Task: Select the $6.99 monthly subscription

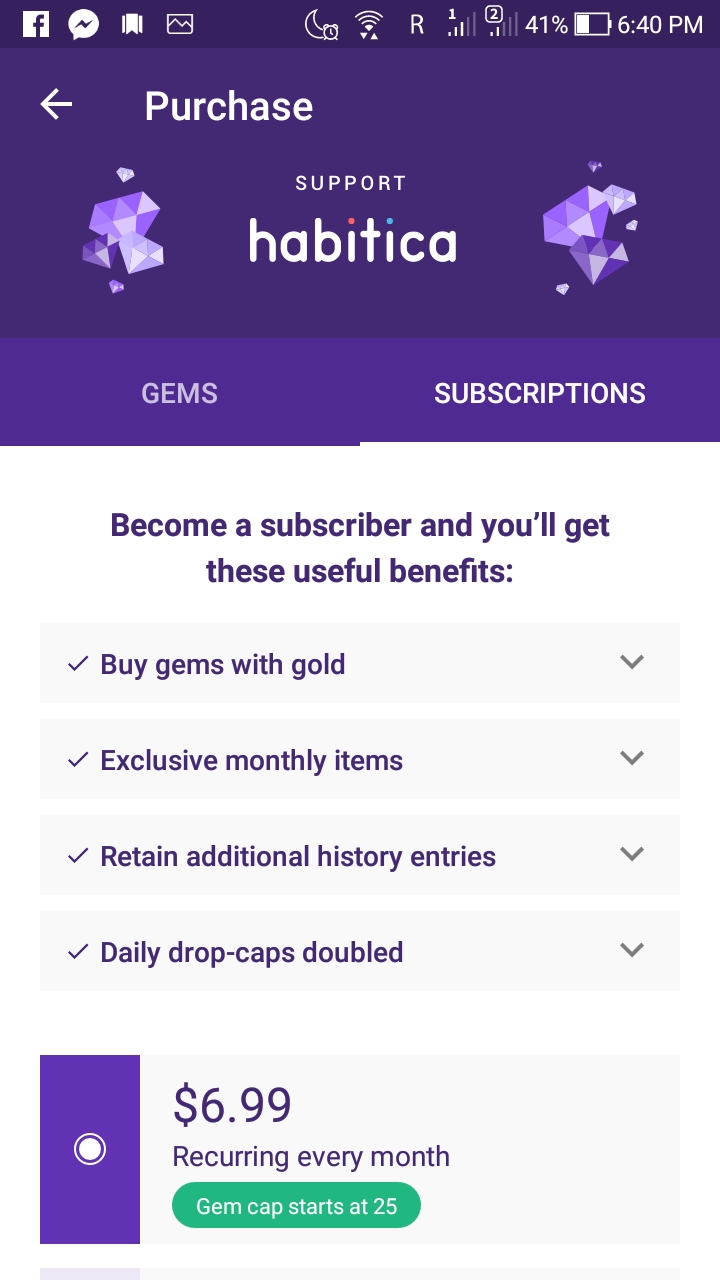Action: [90, 1149]
